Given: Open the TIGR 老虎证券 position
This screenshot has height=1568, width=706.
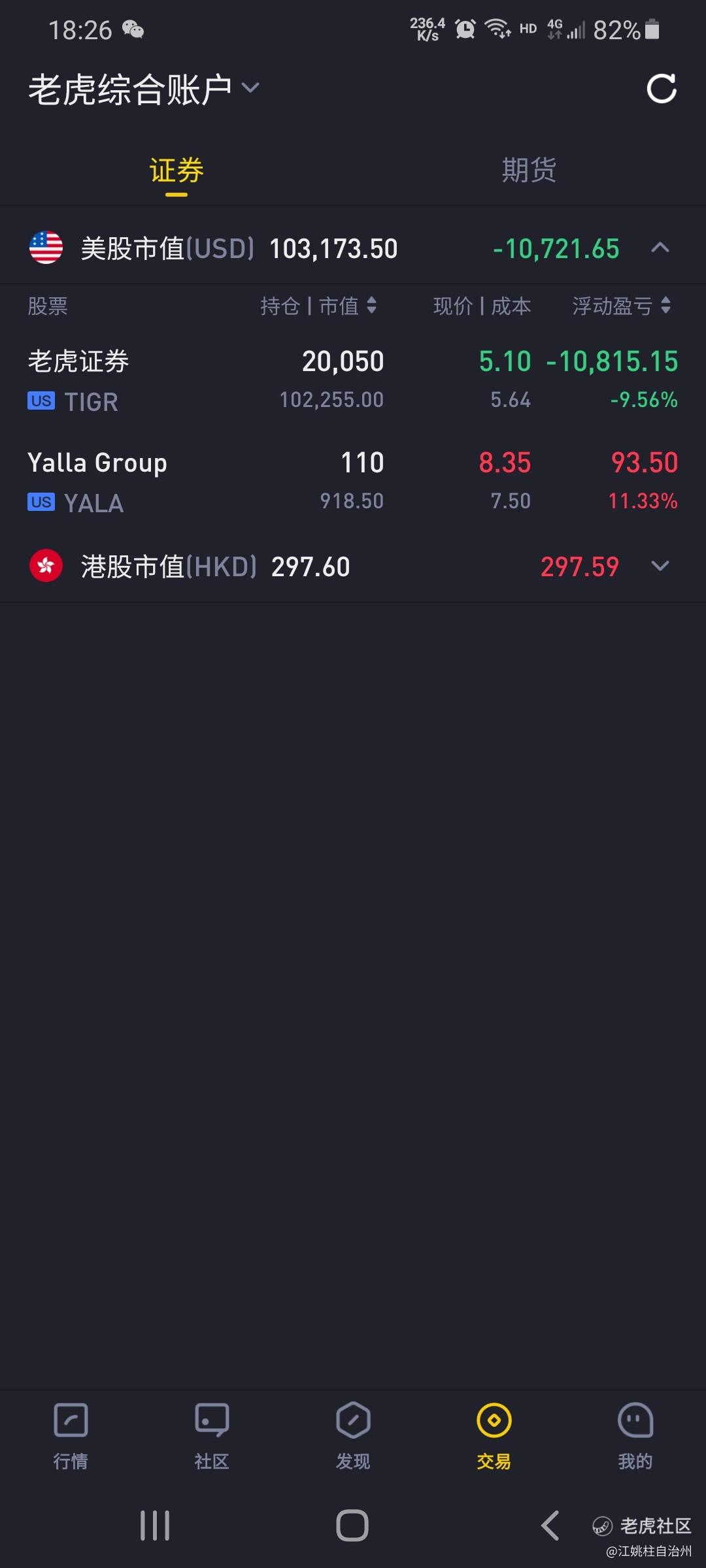Looking at the screenshot, I should click(353, 380).
